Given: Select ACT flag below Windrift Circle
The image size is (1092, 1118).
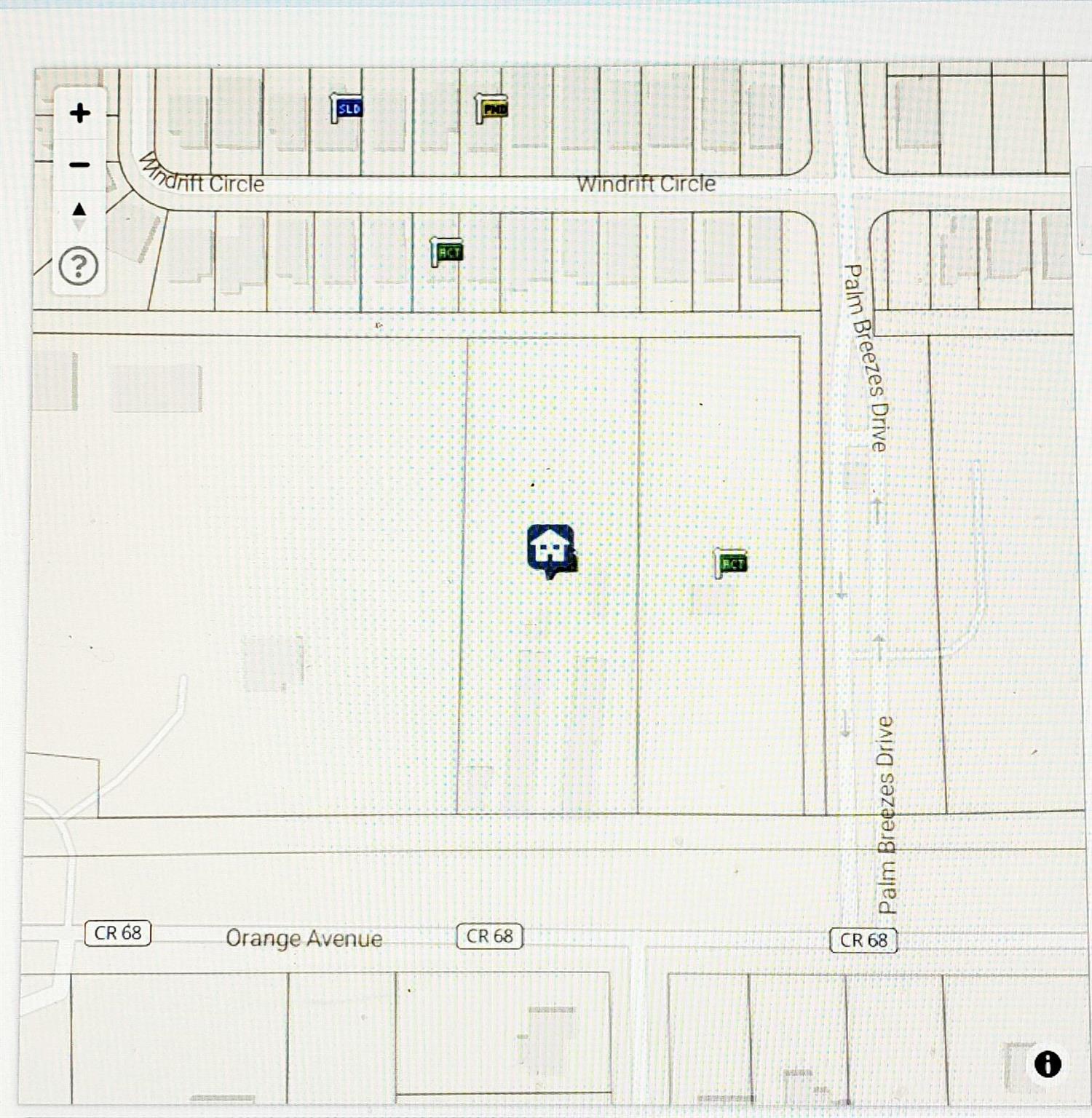Looking at the screenshot, I should (447, 252).
